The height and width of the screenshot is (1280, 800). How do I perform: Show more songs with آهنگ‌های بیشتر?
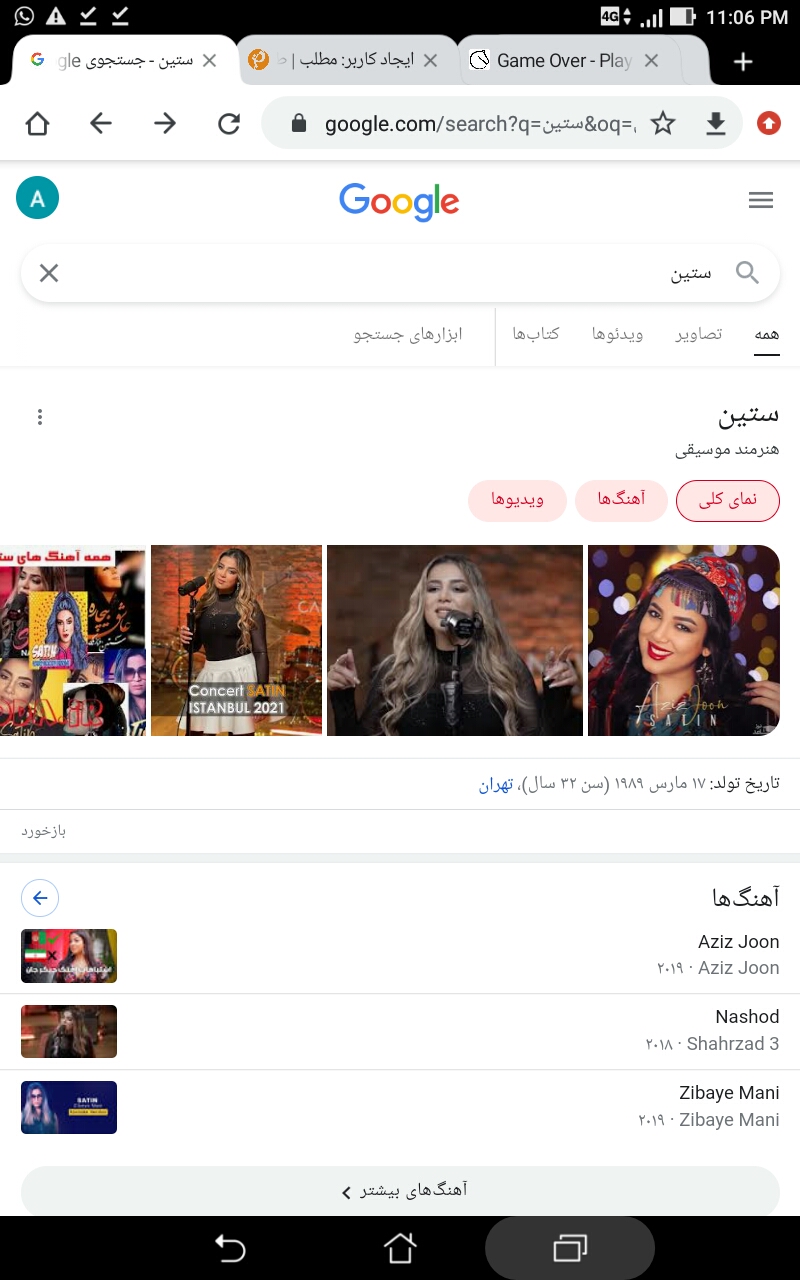[400, 1191]
